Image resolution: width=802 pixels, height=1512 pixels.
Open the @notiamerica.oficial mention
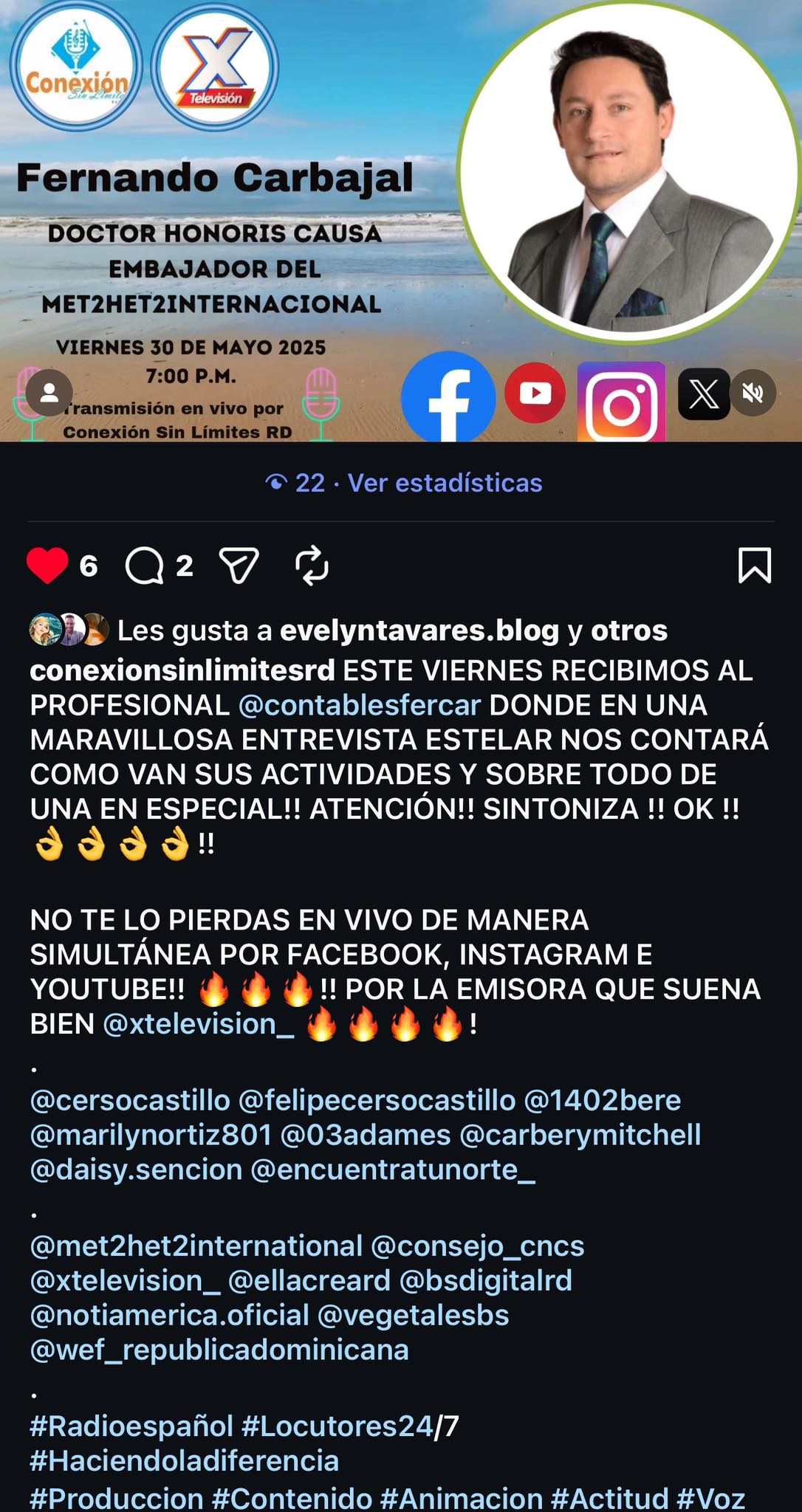(x=170, y=1316)
